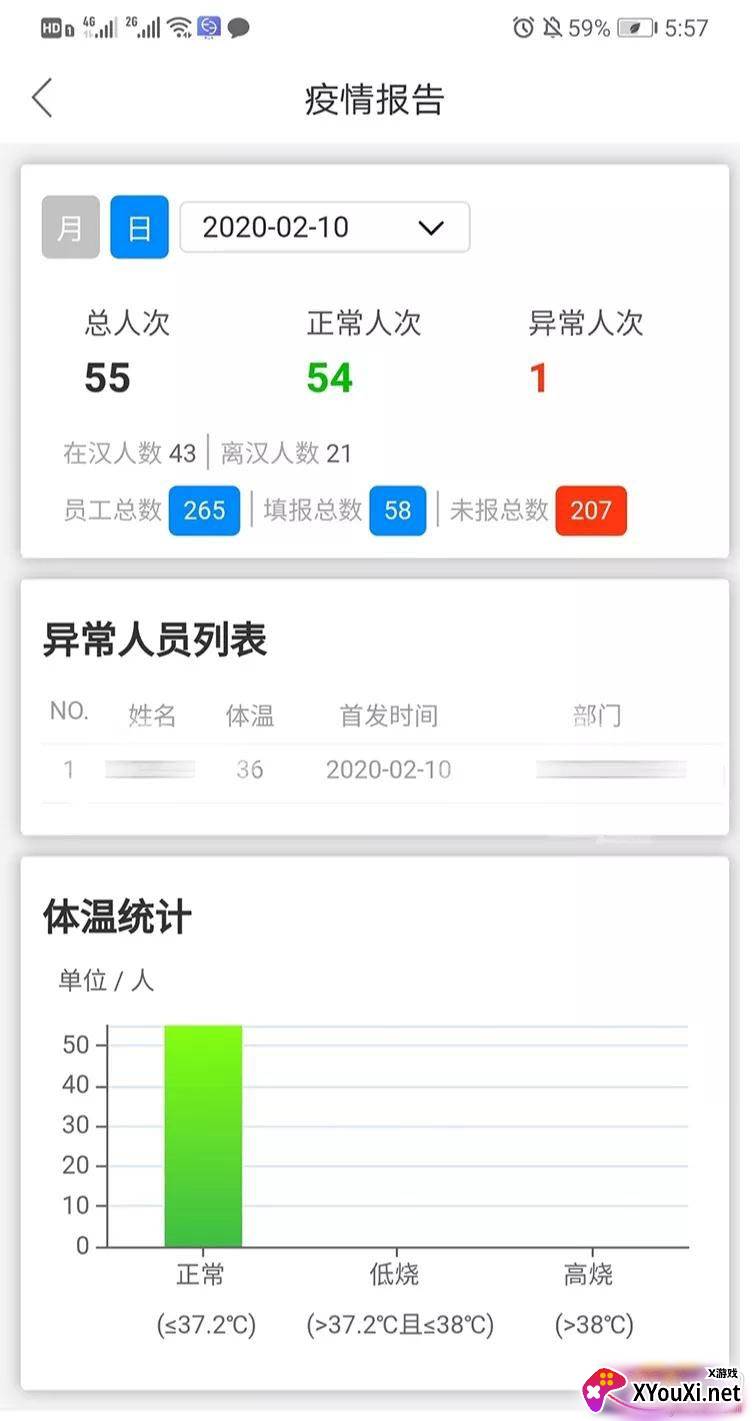Open the 填报总数 58 badge
Viewport: 752px width, 1421px height.
click(397, 511)
